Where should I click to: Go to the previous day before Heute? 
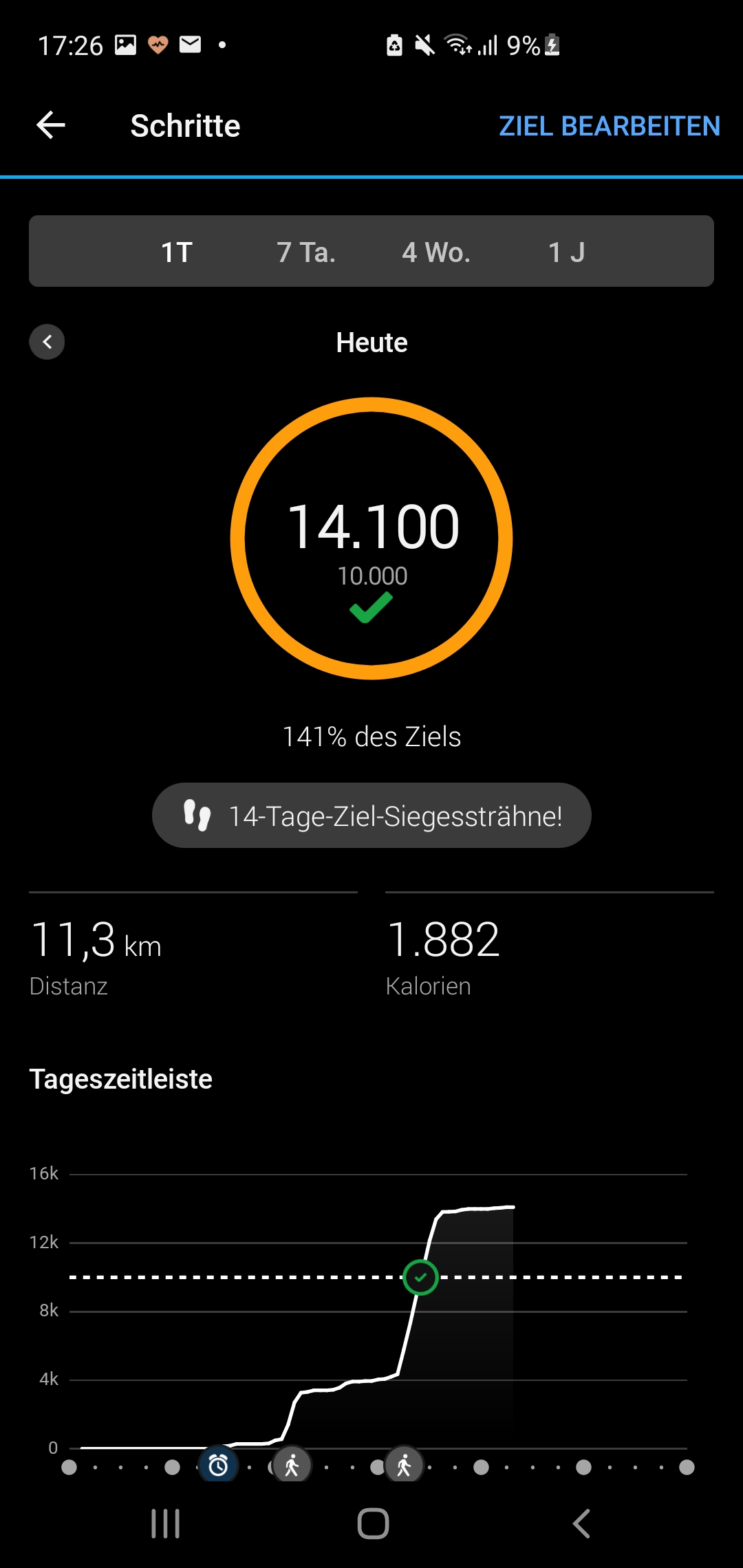47,342
